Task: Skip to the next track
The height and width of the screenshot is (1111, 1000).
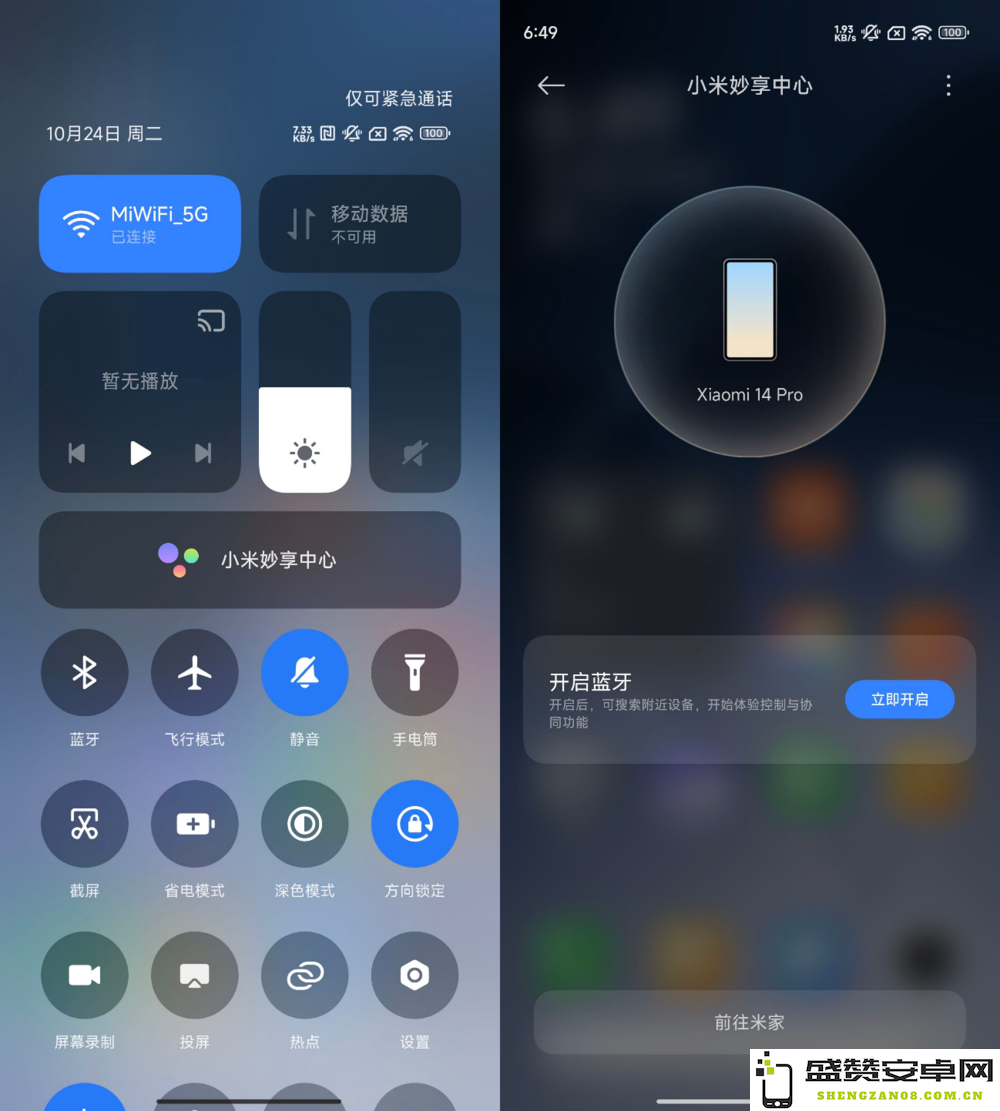Action: [203, 453]
